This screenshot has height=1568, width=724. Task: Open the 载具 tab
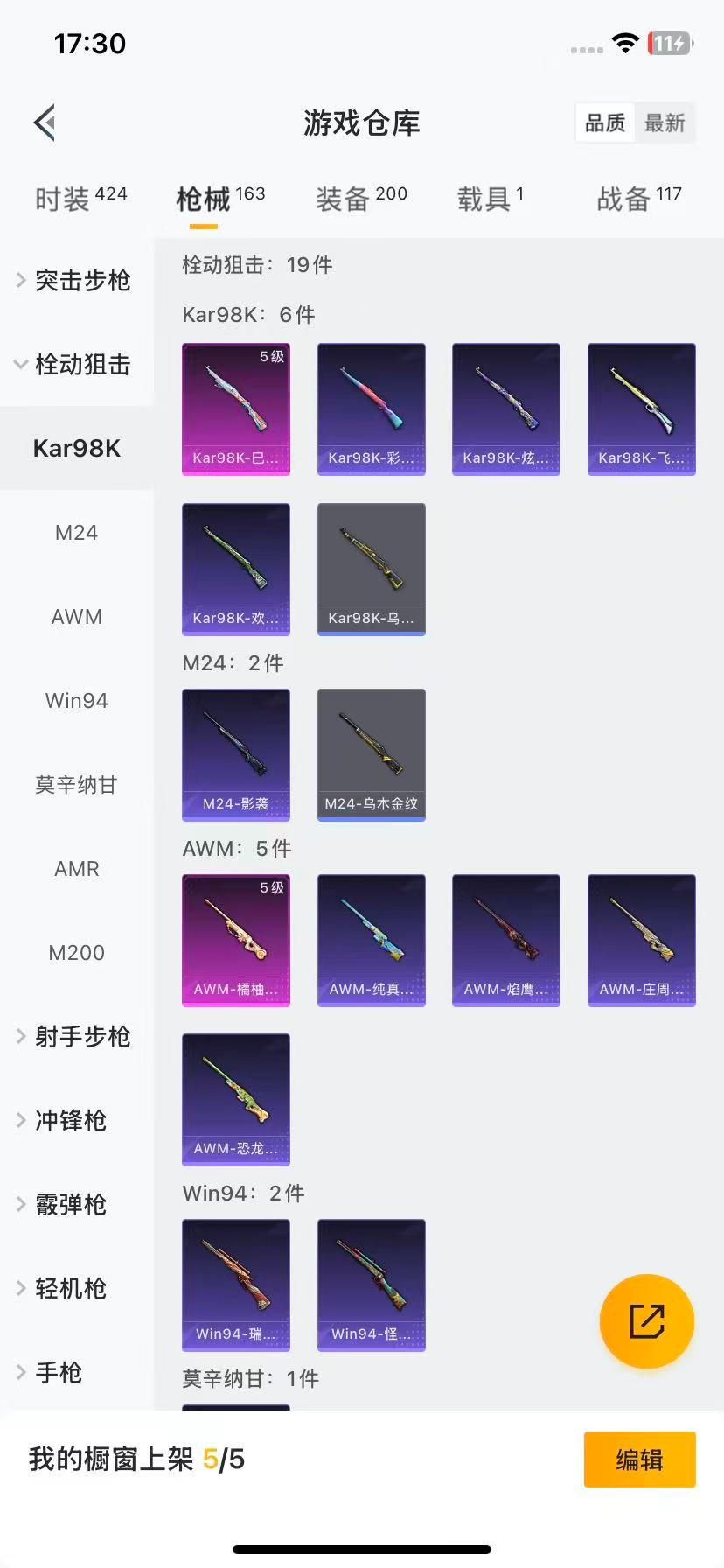point(490,199)
